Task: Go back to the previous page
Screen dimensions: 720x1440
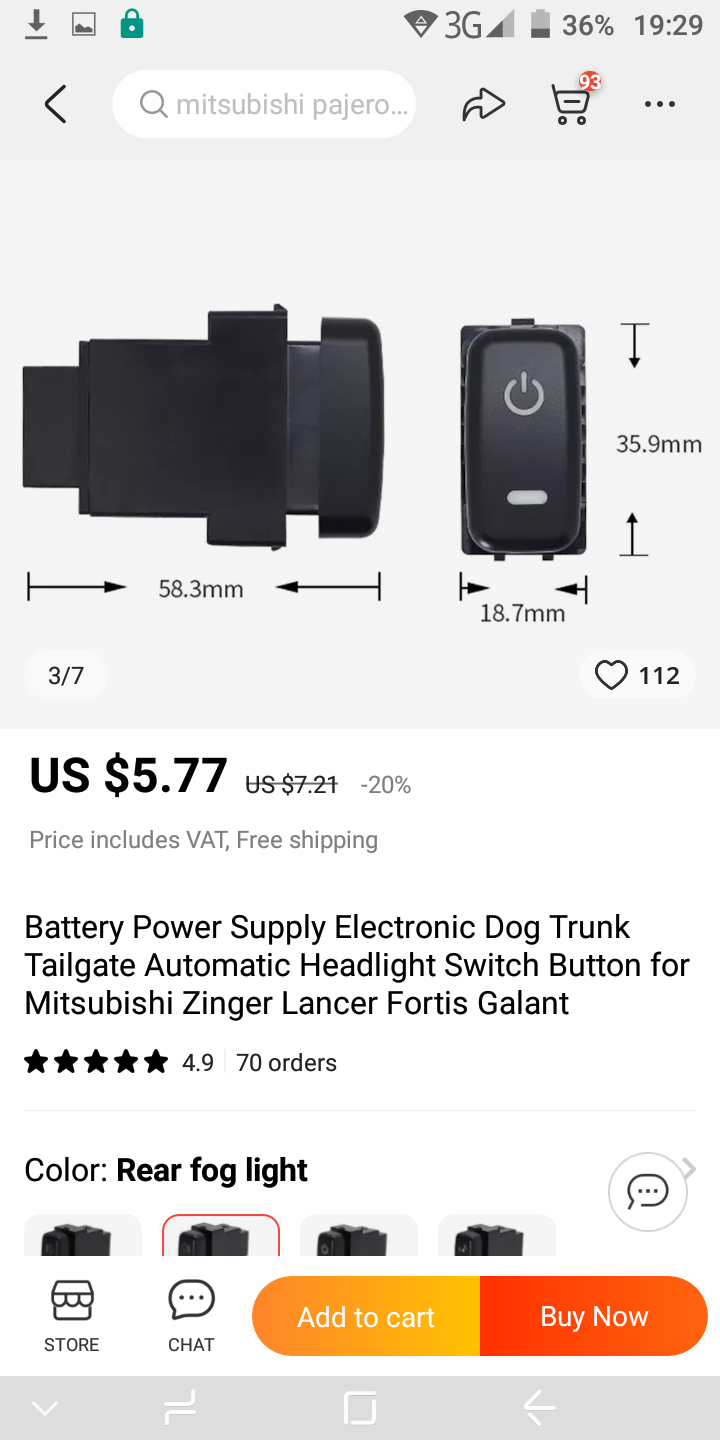Action: 56,104
